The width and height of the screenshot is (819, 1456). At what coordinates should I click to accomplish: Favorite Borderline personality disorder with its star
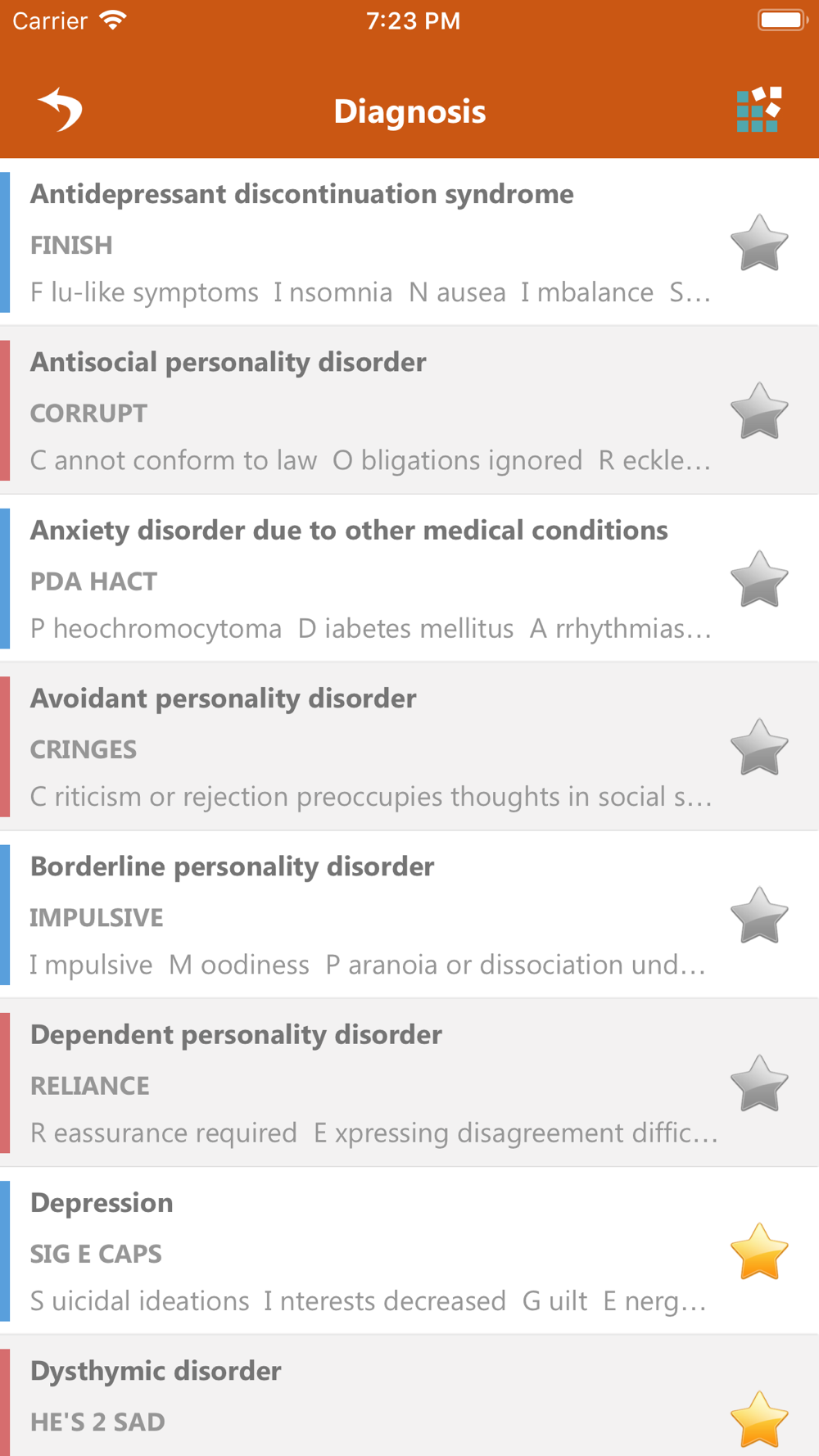click(x=759, y=915)
